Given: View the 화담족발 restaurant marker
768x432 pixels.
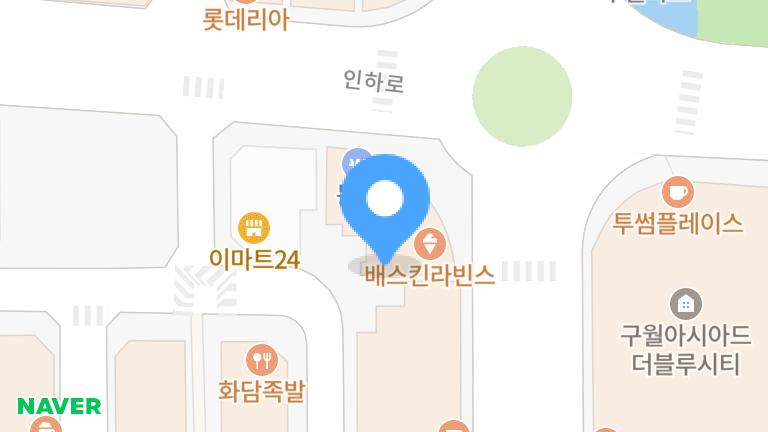Looking at the screenshot, I should tap(261, 358).
